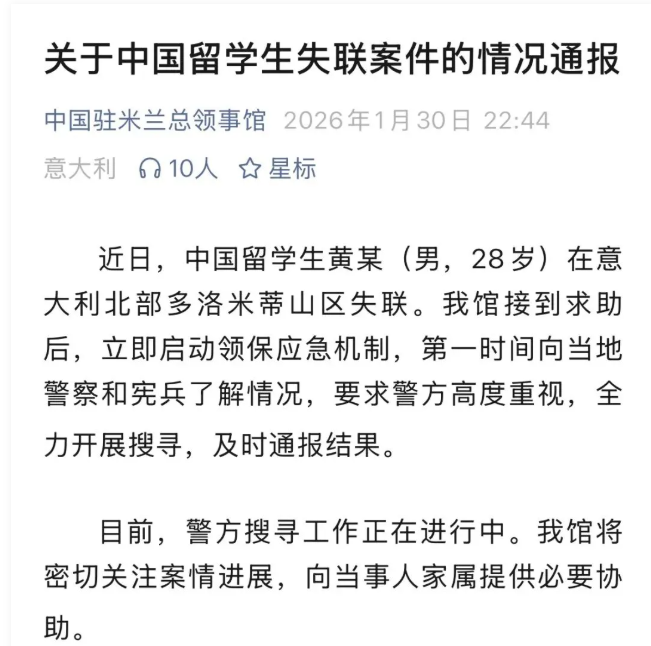
Task: Tap the headphone listen icon showing 10人
Action: coord(151,169)
